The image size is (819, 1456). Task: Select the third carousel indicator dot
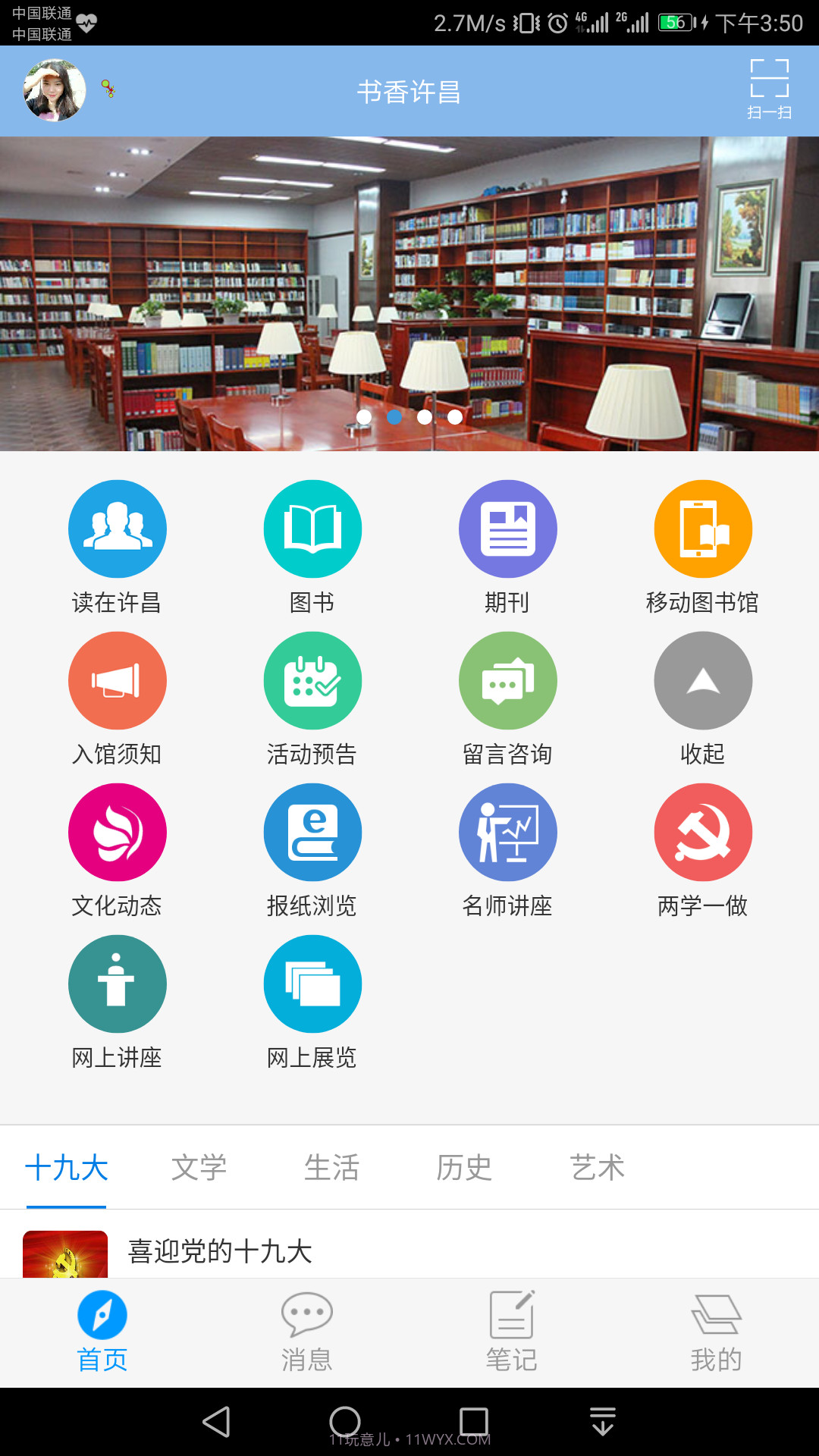point(425,417)
